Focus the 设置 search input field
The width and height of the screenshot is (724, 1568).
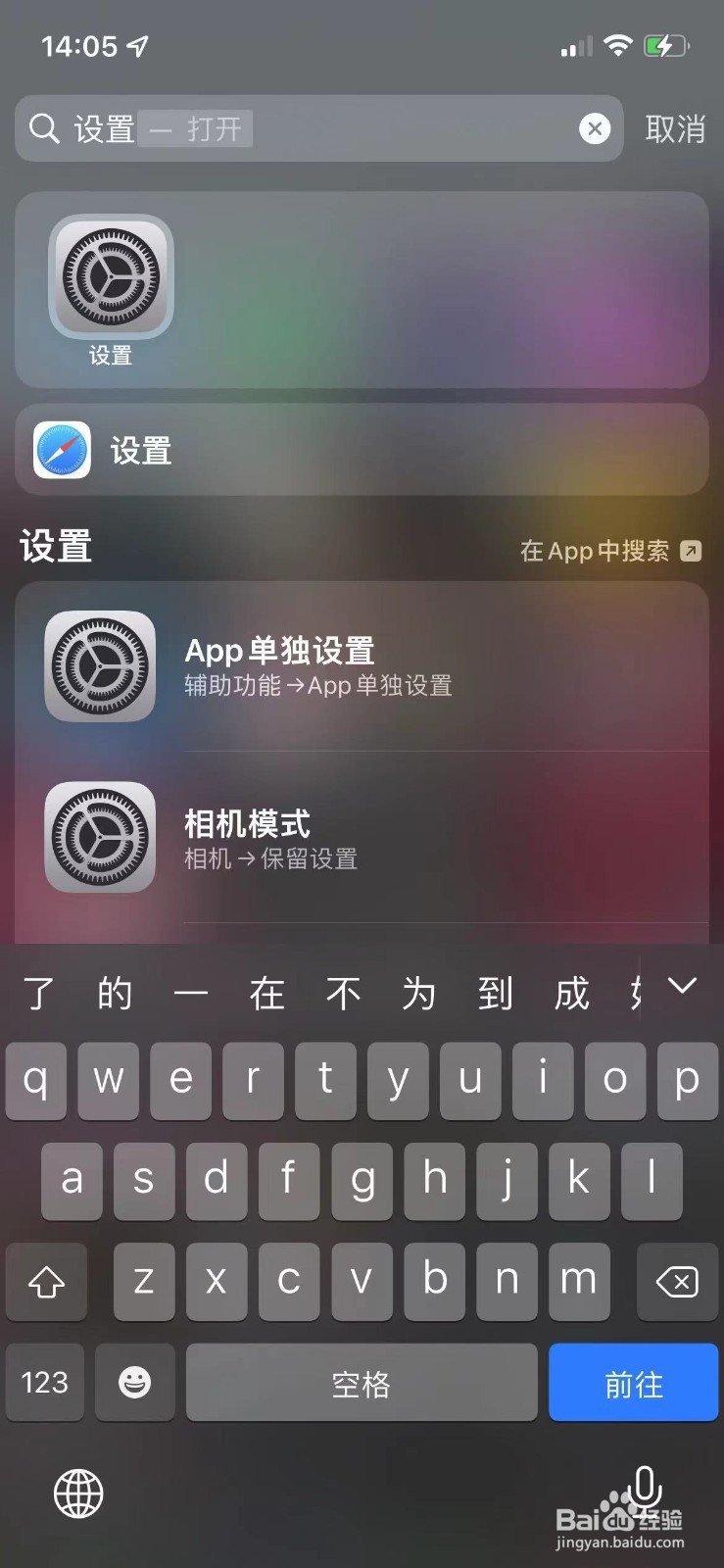304,128
